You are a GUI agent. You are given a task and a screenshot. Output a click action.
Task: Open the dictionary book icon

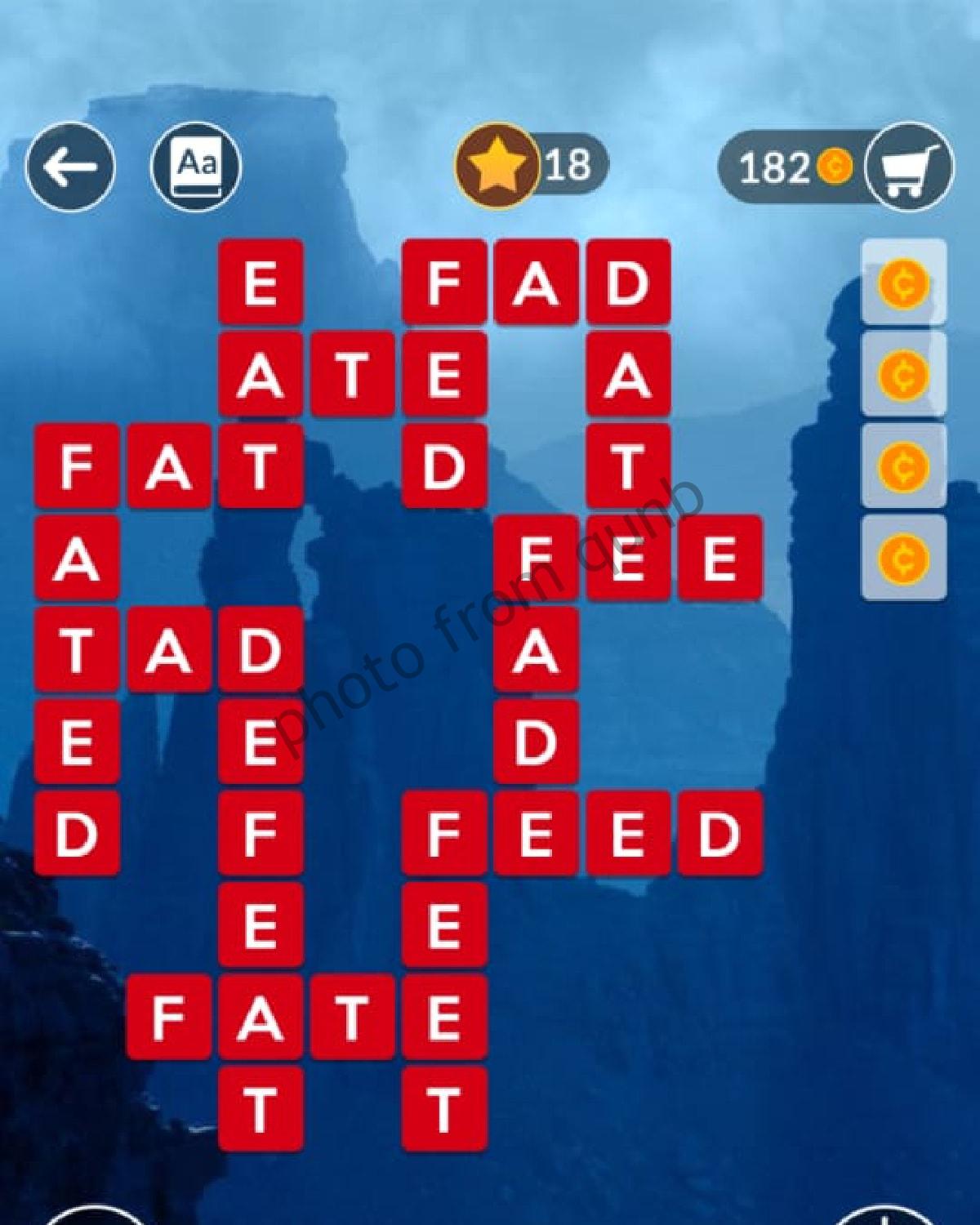(196, 167)
